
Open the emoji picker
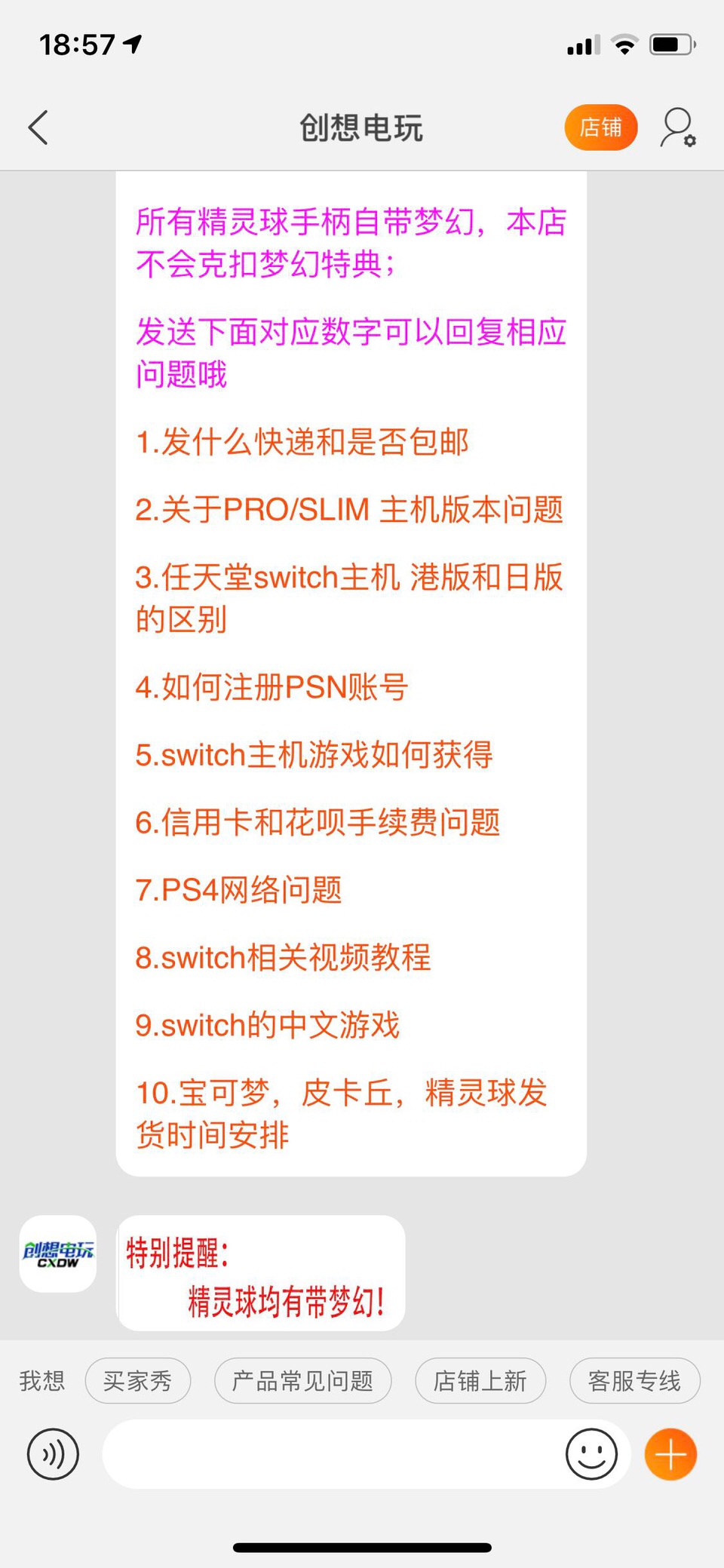[x=591, y=1453]
